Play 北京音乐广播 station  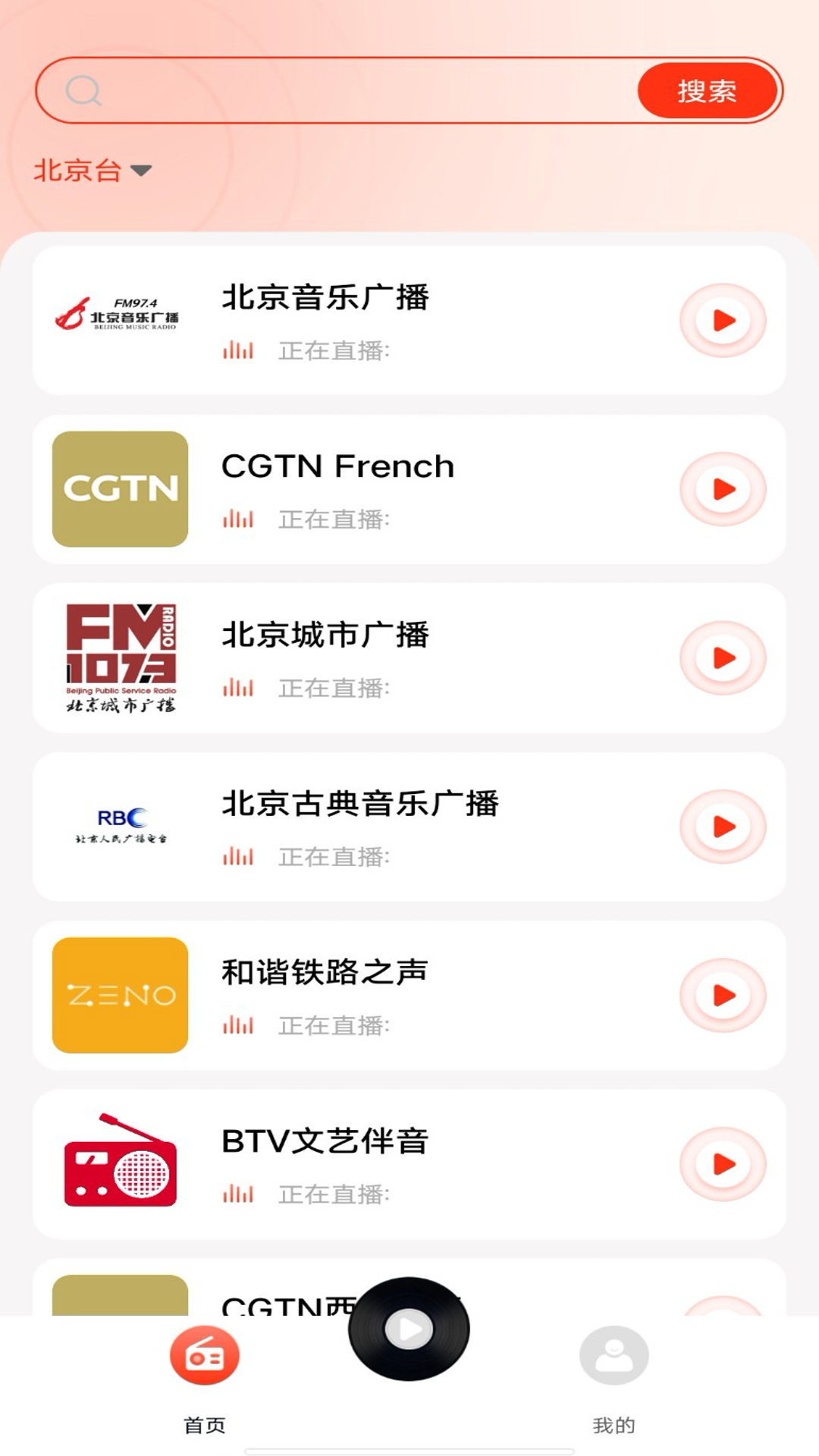[x=723, y=321]
